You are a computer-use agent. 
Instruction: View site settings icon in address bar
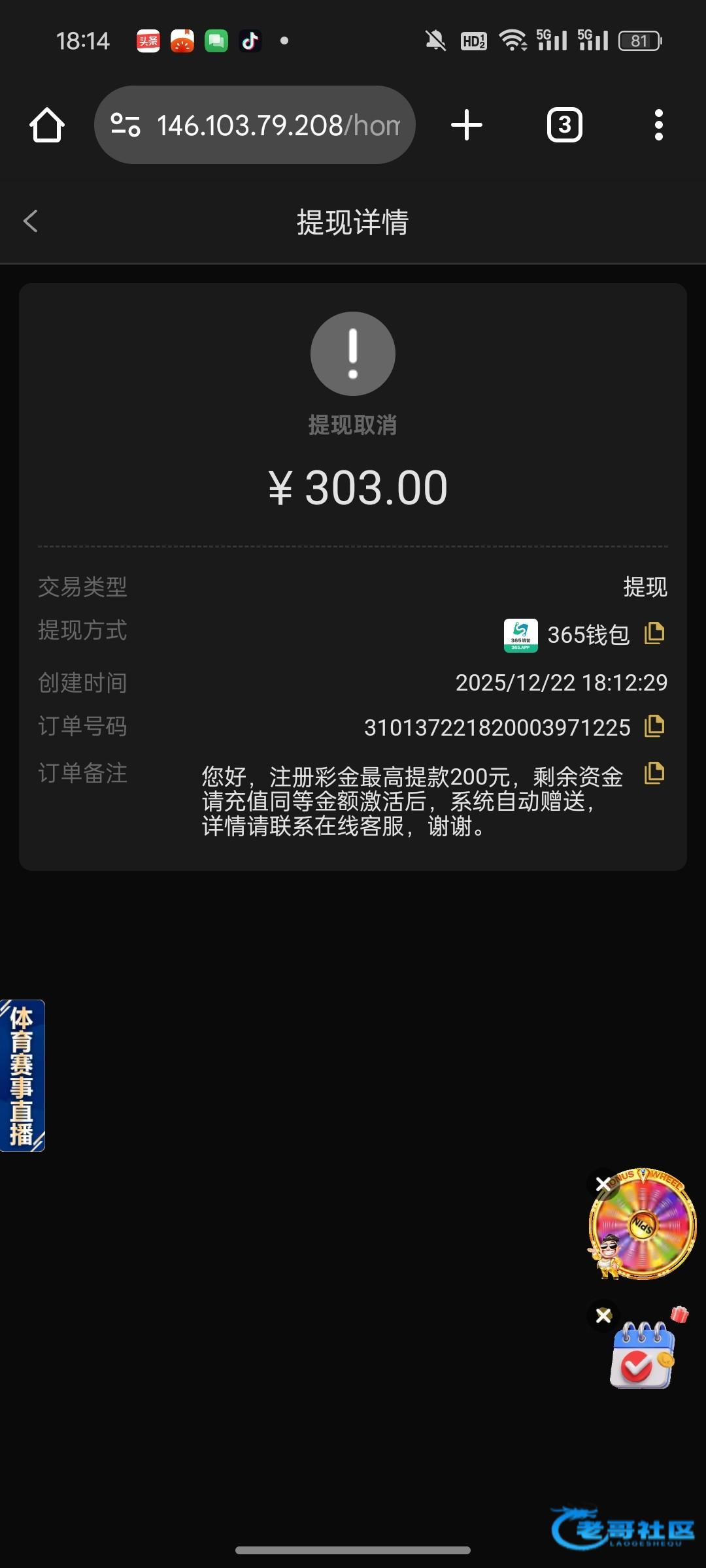click(126, 125)
